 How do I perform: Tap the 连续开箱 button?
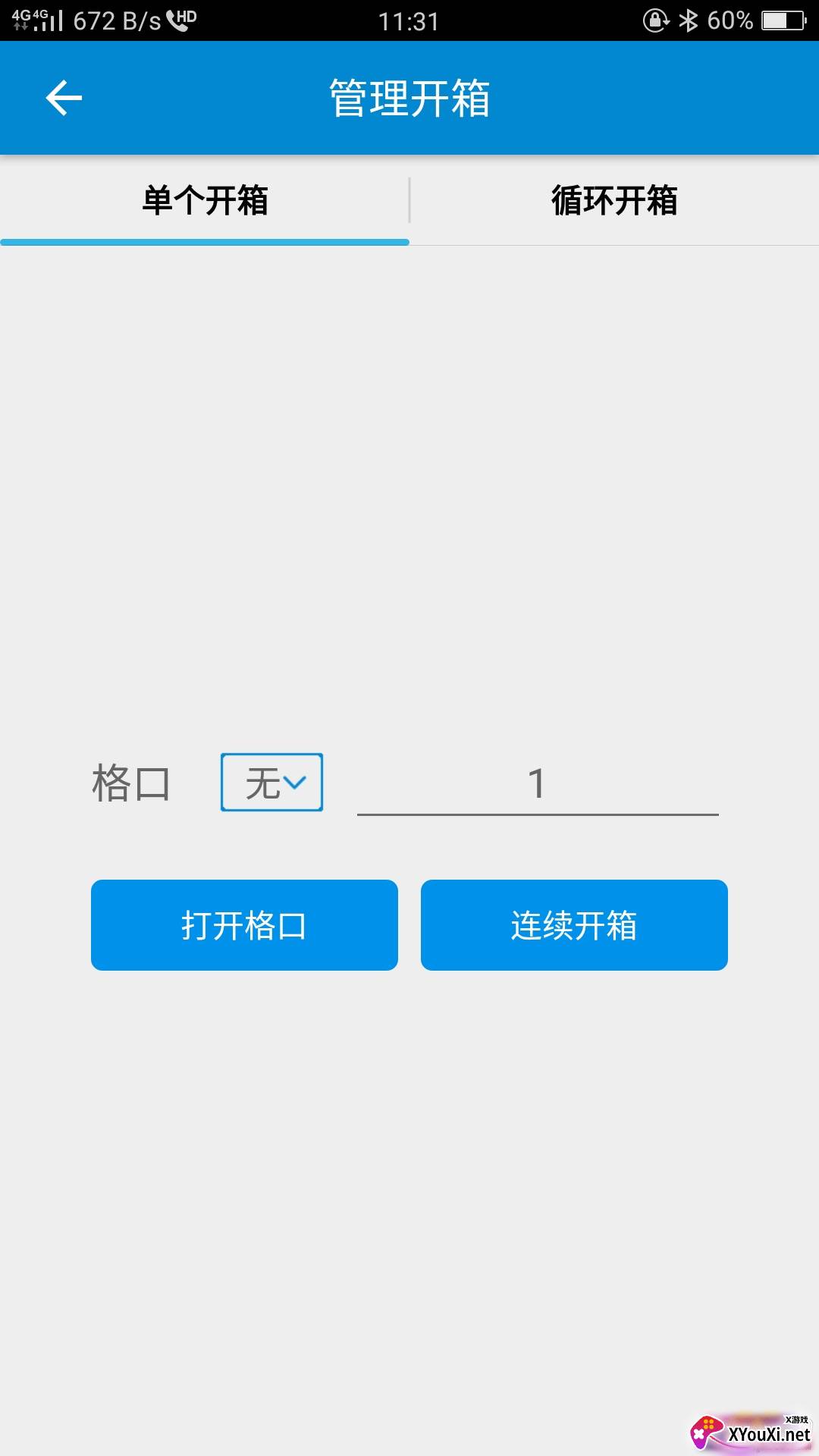pyautogui.click(x=574, y=925)
